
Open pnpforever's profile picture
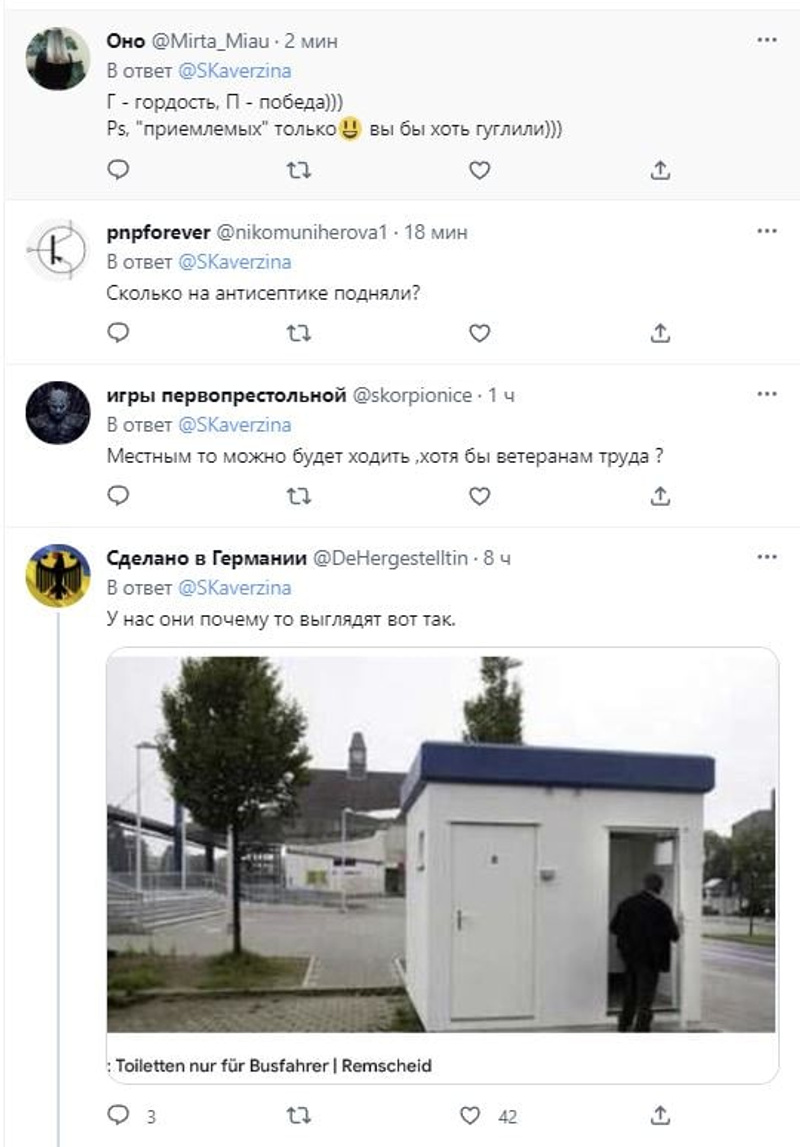58,250
